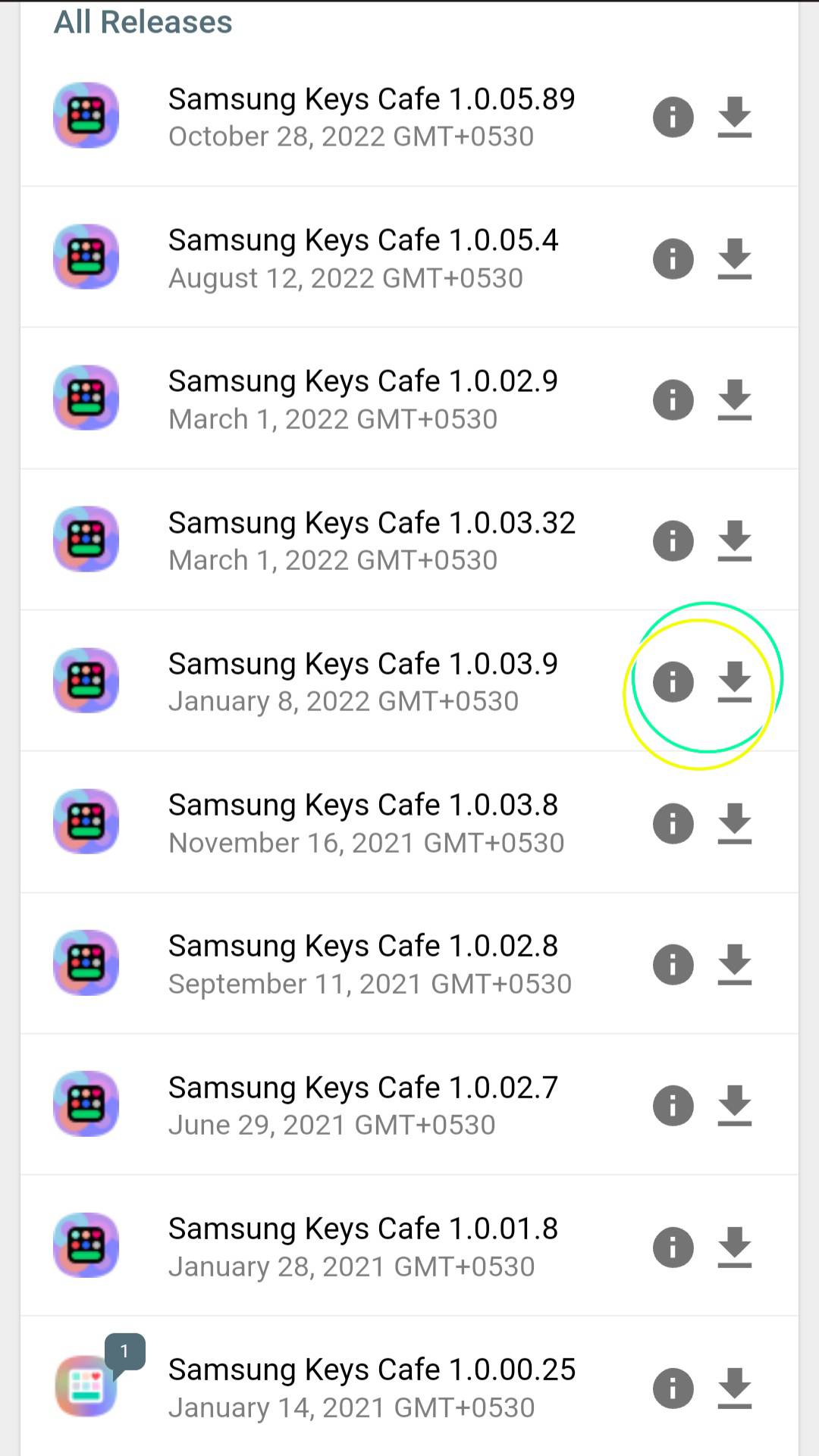Image resolution: width=819 pixels, height=1456 pixels.
Task: Click the info icon beside version 1.0.02.8
Action: [x=673, y=965]
